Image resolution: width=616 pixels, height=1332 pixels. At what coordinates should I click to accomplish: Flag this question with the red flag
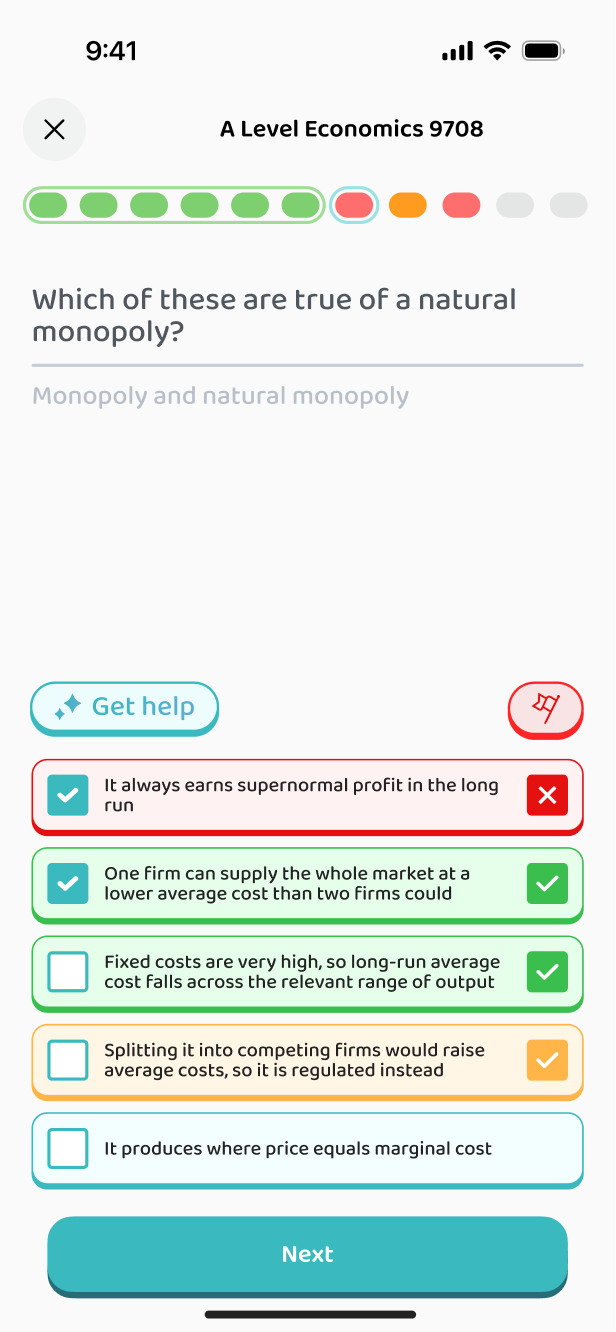click(x=546, y=709)
